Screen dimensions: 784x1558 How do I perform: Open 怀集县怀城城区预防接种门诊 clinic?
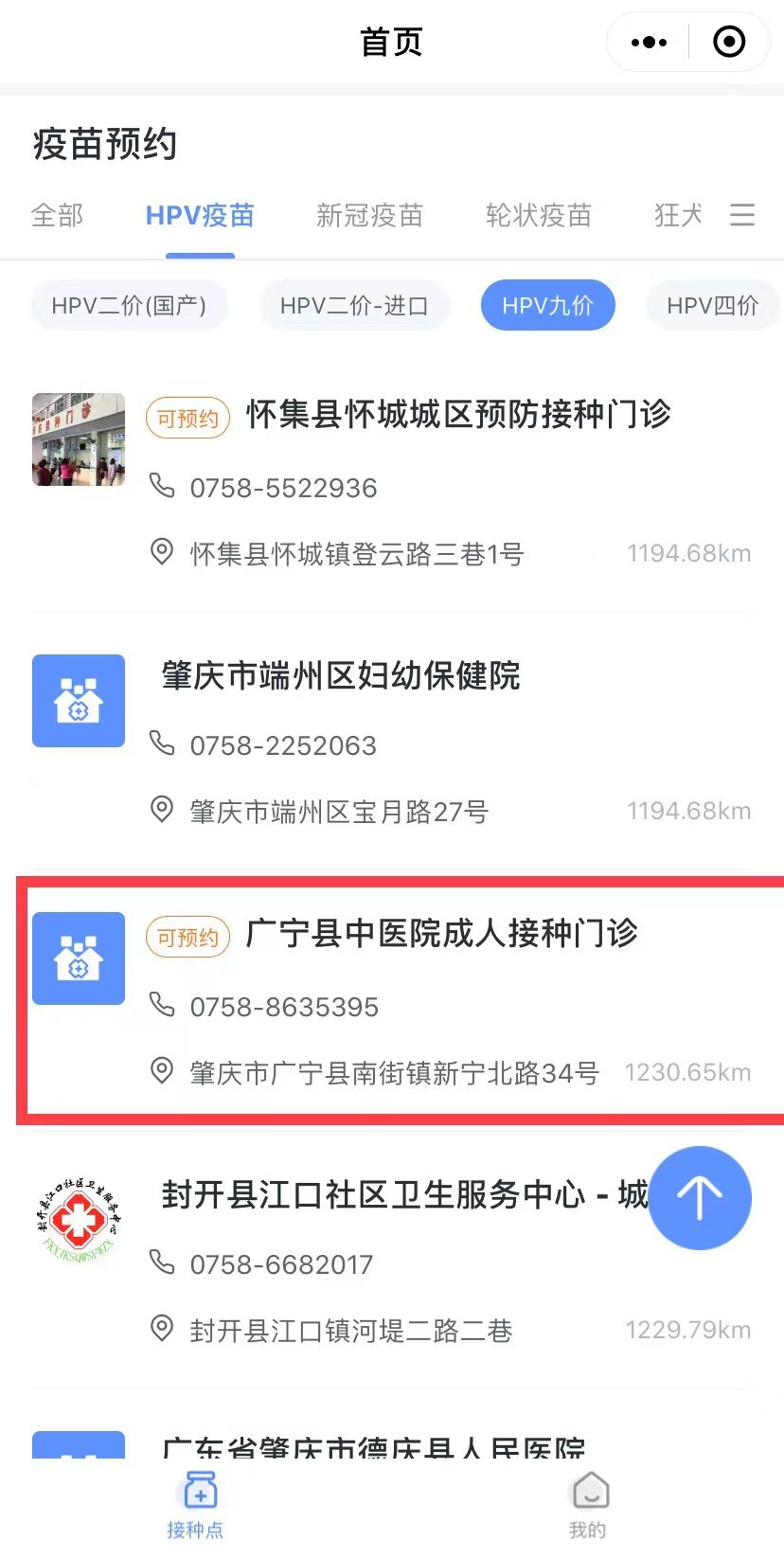(x=458, y=415)
